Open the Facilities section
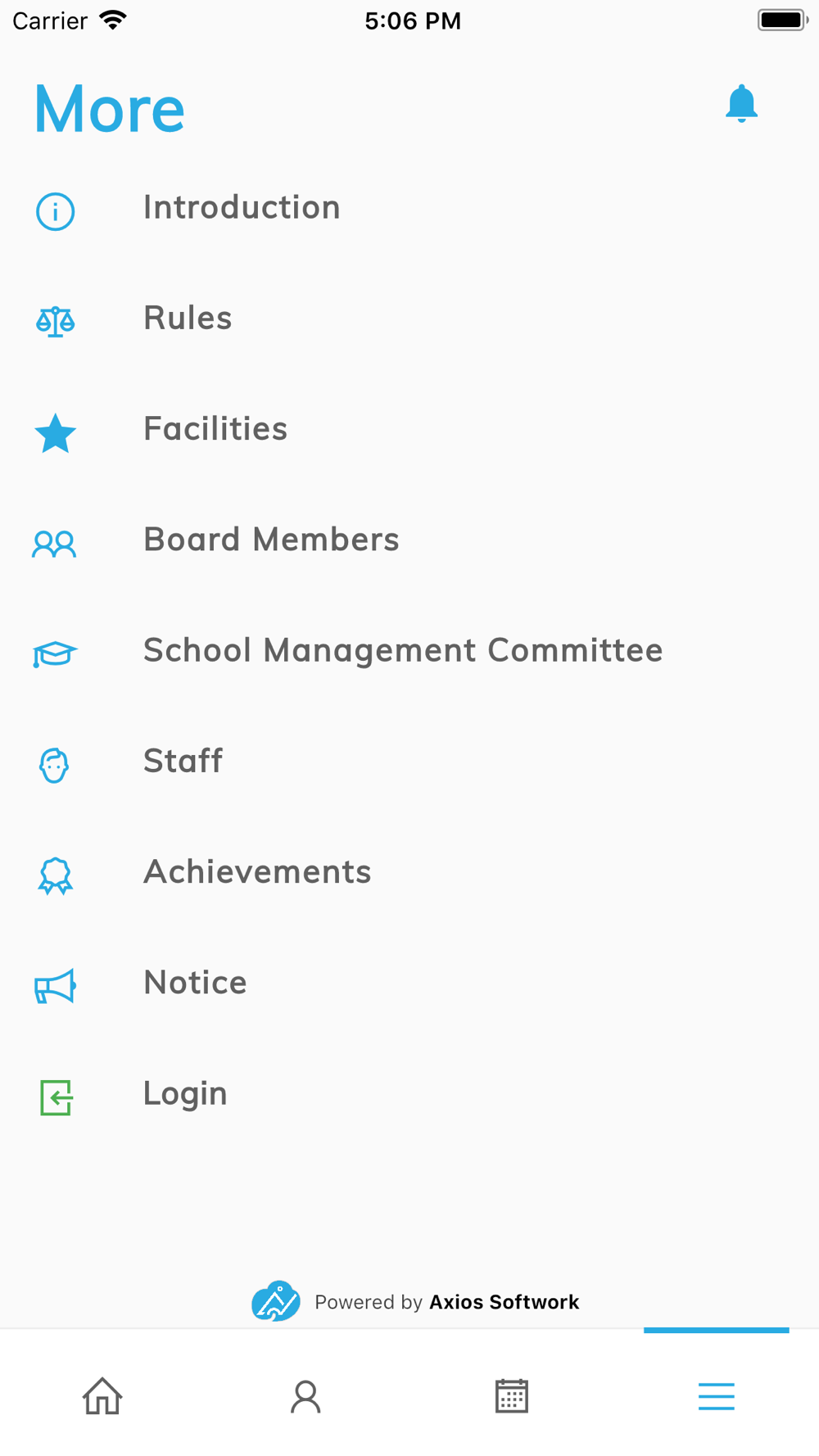 coord(409,430)
